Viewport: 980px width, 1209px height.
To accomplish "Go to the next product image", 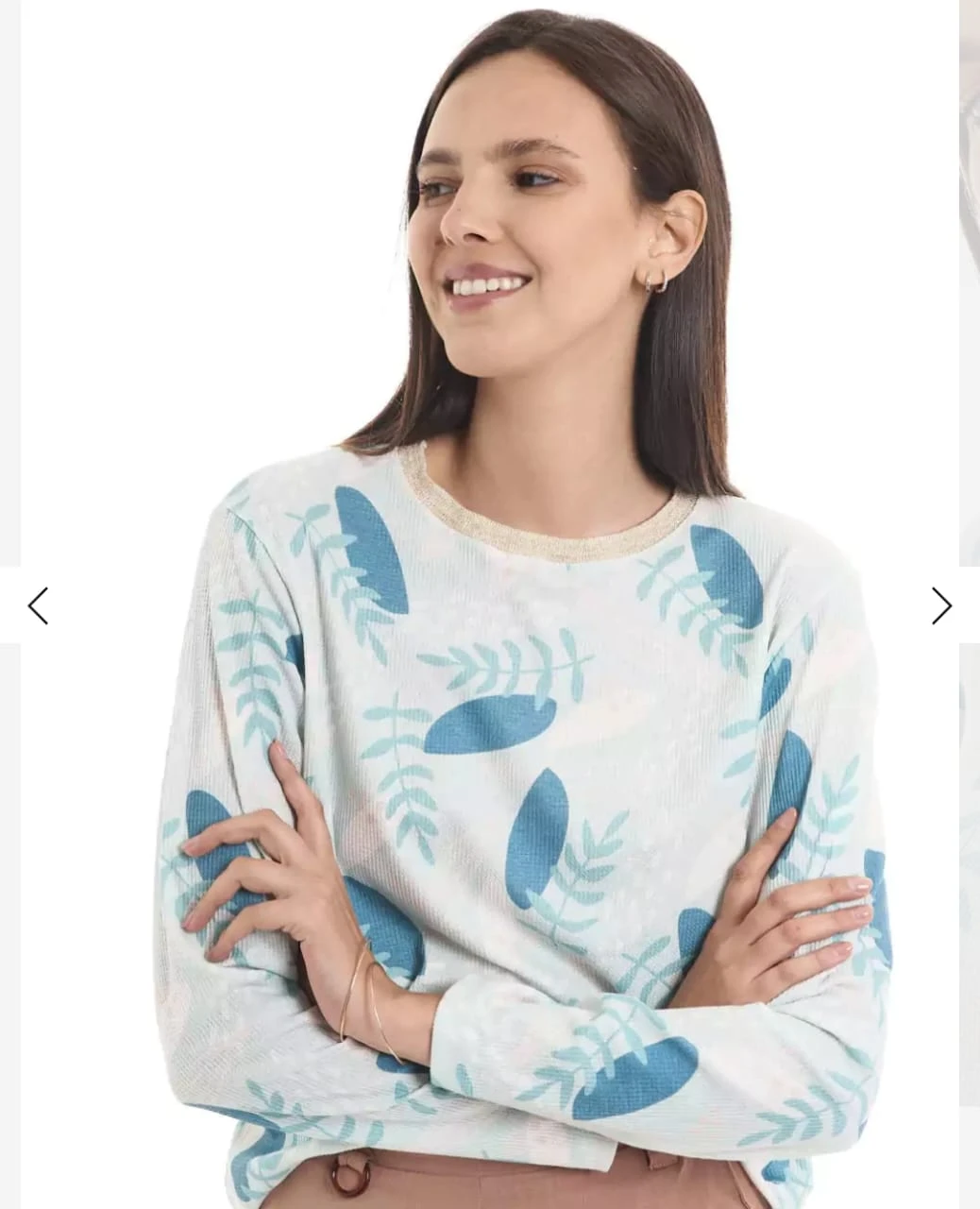I will (x=941, y=605).
